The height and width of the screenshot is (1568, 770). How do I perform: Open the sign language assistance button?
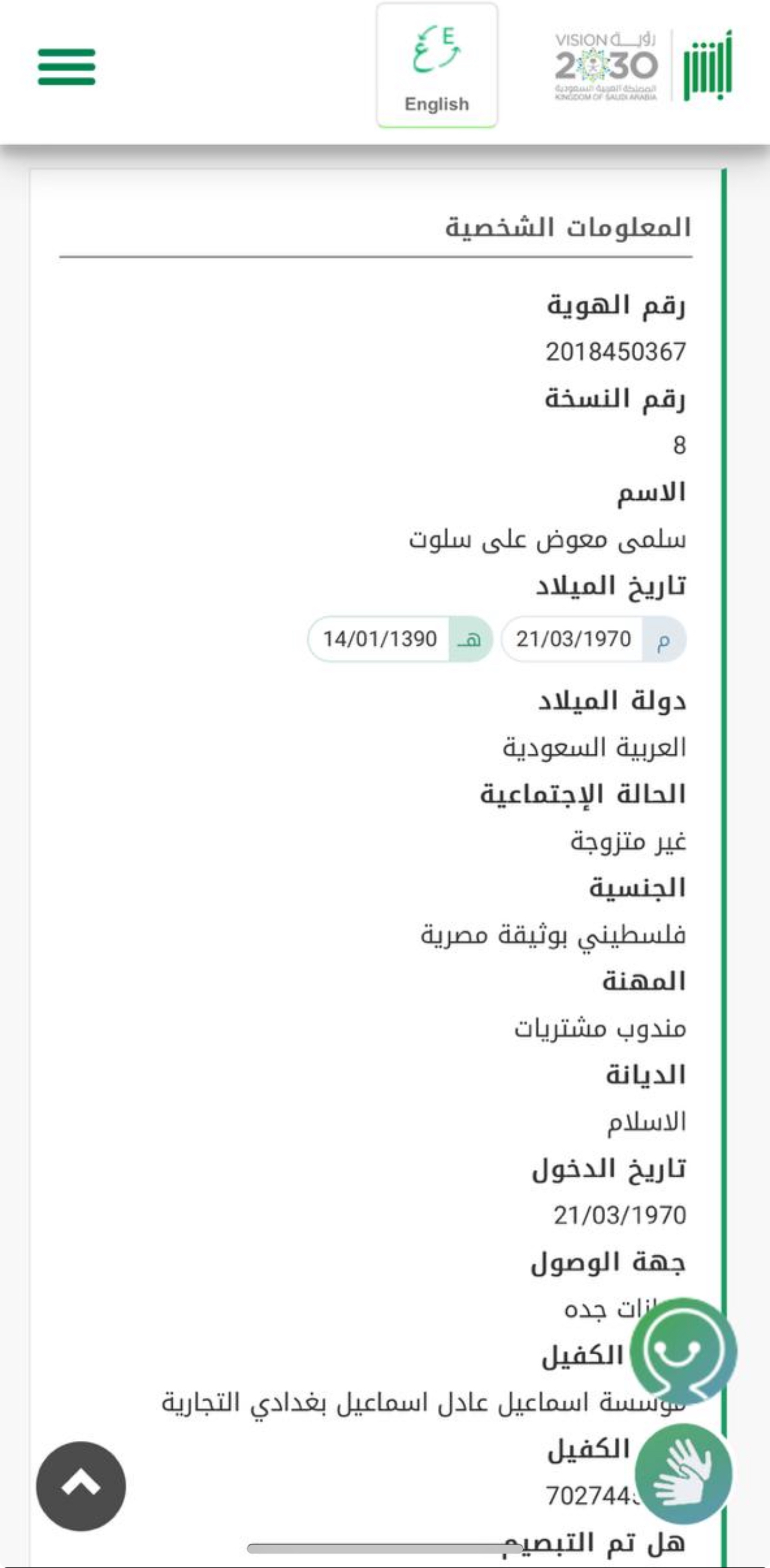coord(683,1473)
